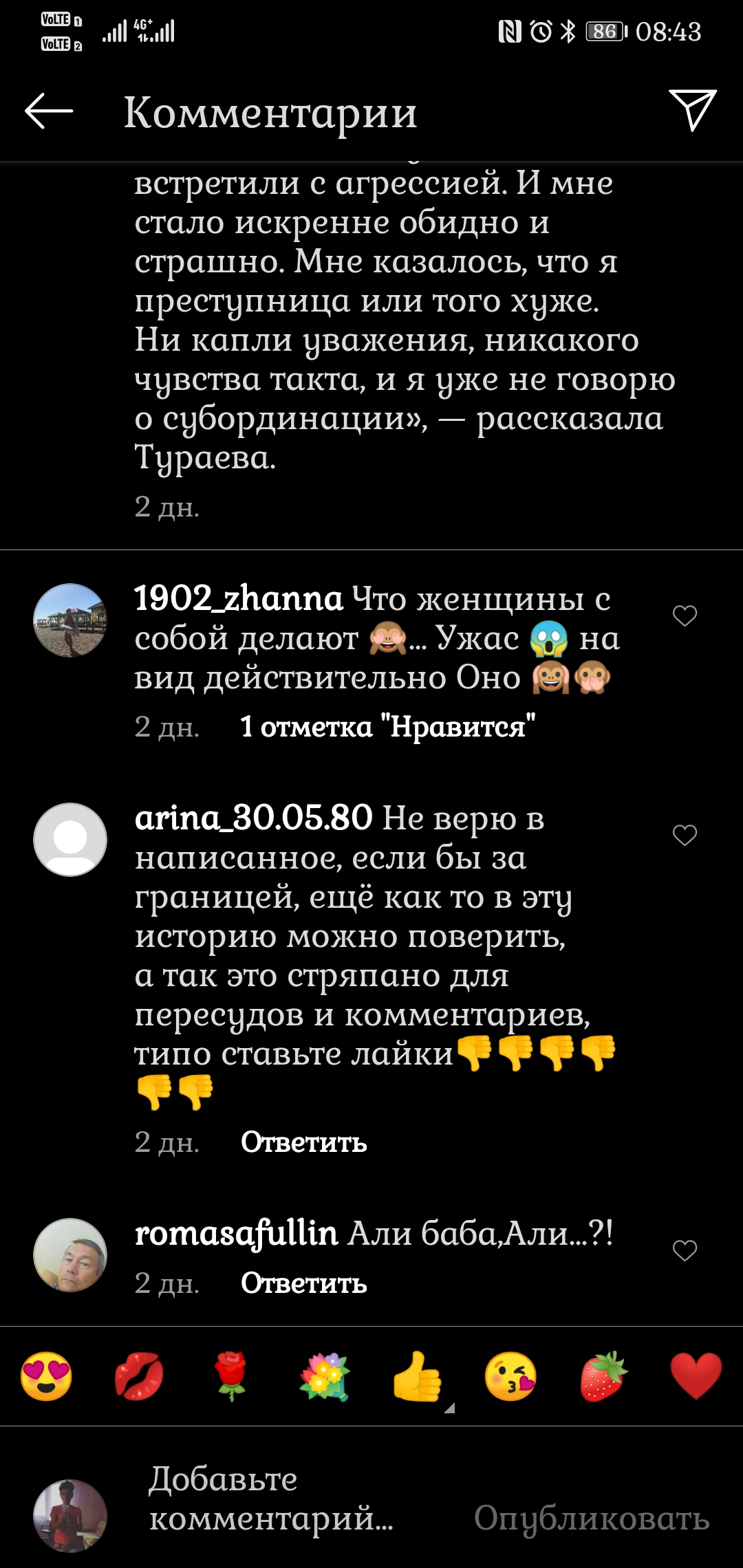This screenshot has width=743, height=1568.
Task: Open arina_30.05.80's profile avatar
Action: 70,840
